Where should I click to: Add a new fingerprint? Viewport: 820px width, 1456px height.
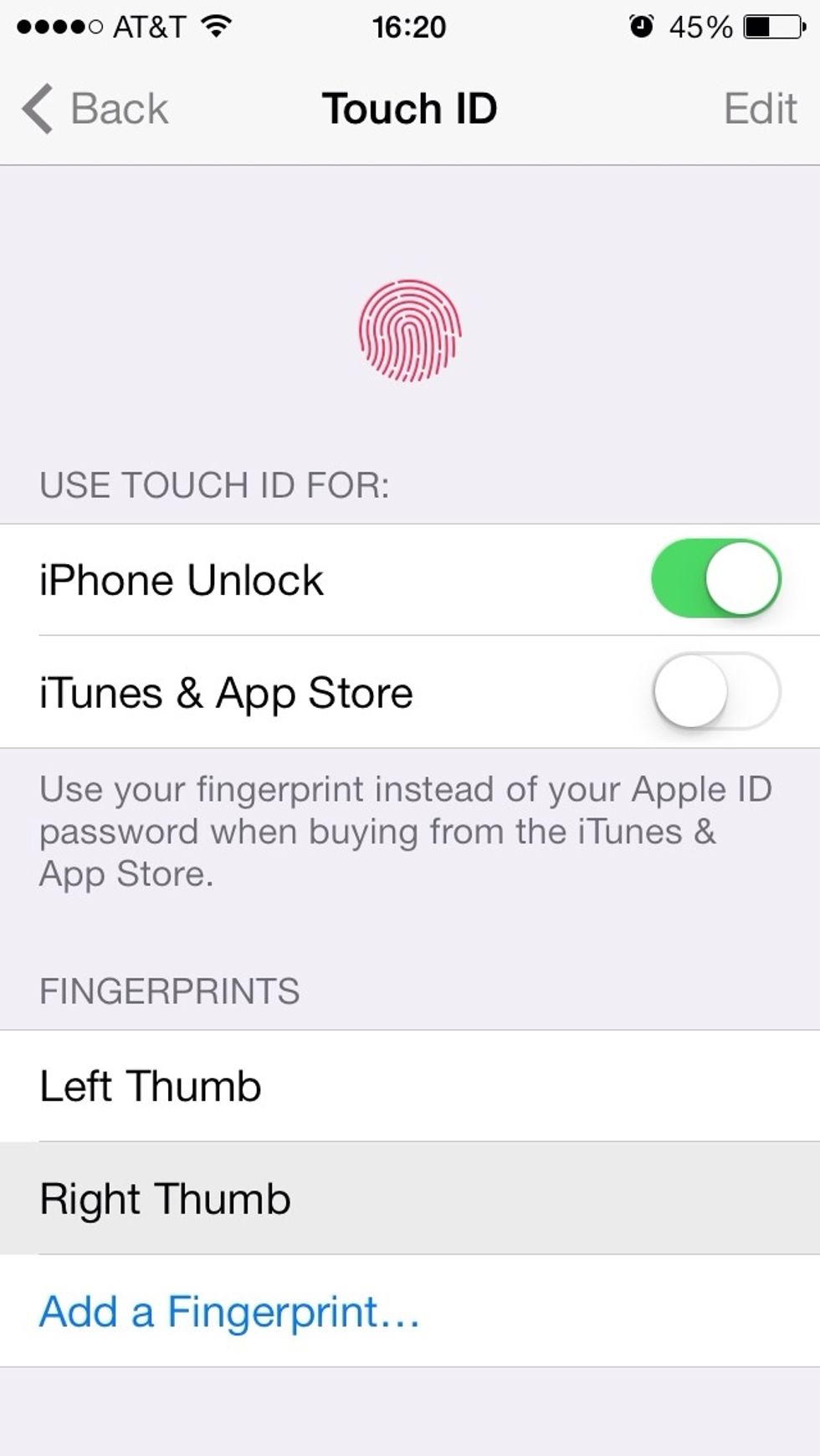[410, 1311]
